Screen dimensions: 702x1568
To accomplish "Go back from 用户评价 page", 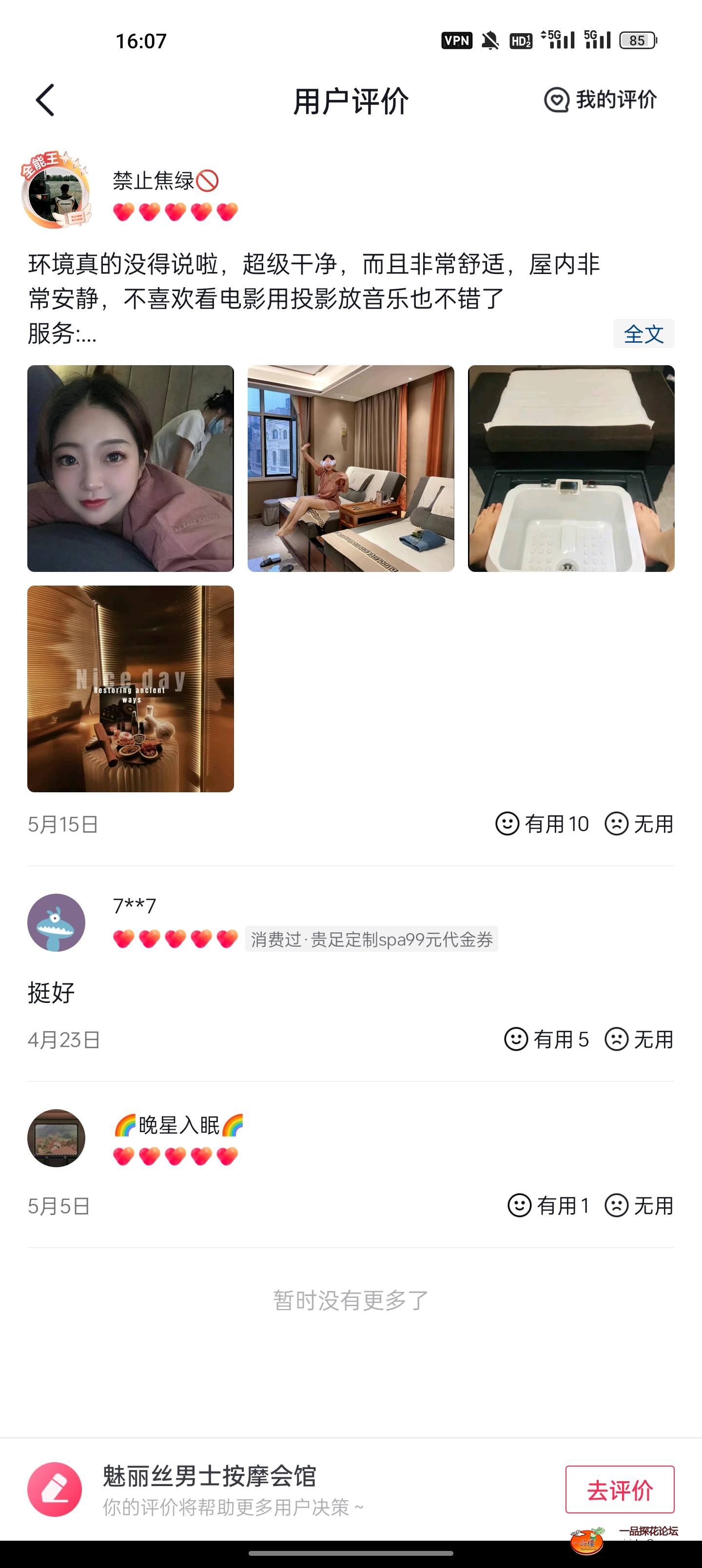I will tap(45, 100).
